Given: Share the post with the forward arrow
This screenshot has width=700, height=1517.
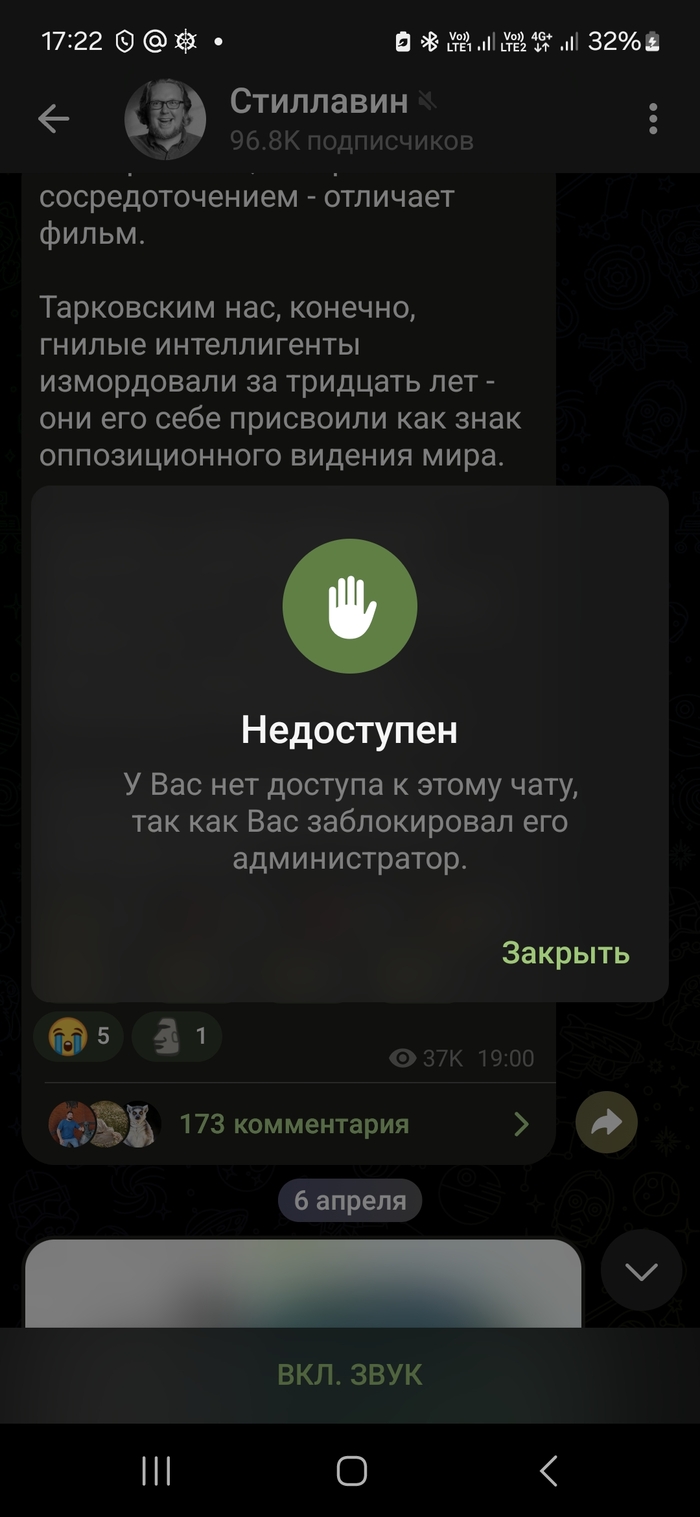Looking at the screenshot, I should [x=607, y=1123].
